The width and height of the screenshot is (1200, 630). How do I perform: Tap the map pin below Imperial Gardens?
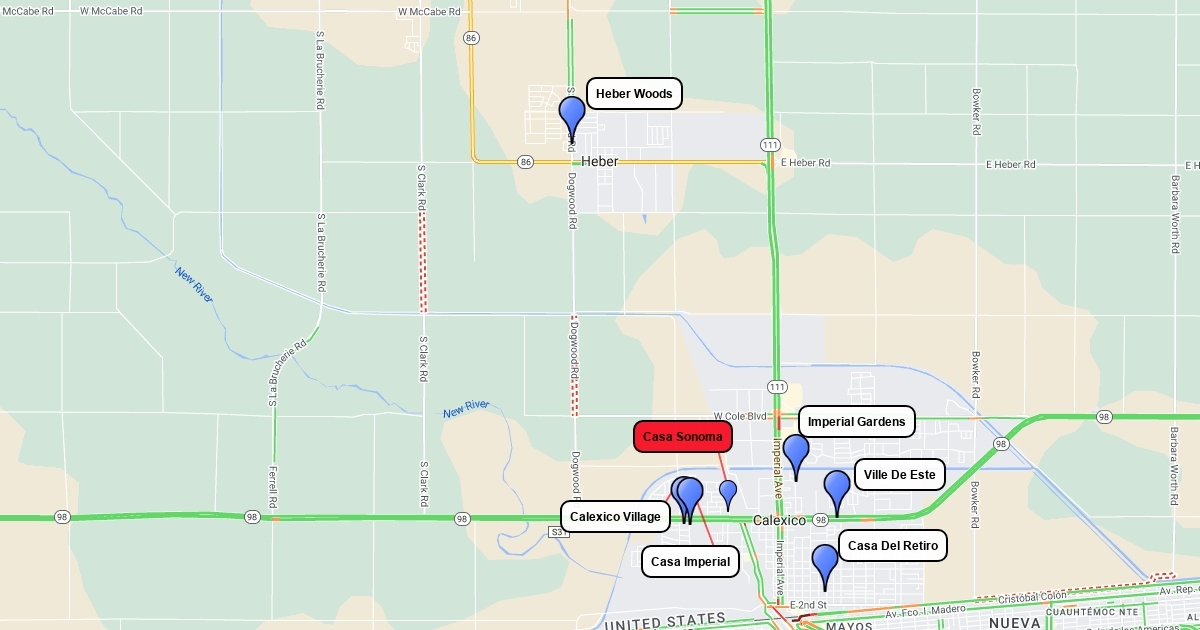click(x=796, y=453)
